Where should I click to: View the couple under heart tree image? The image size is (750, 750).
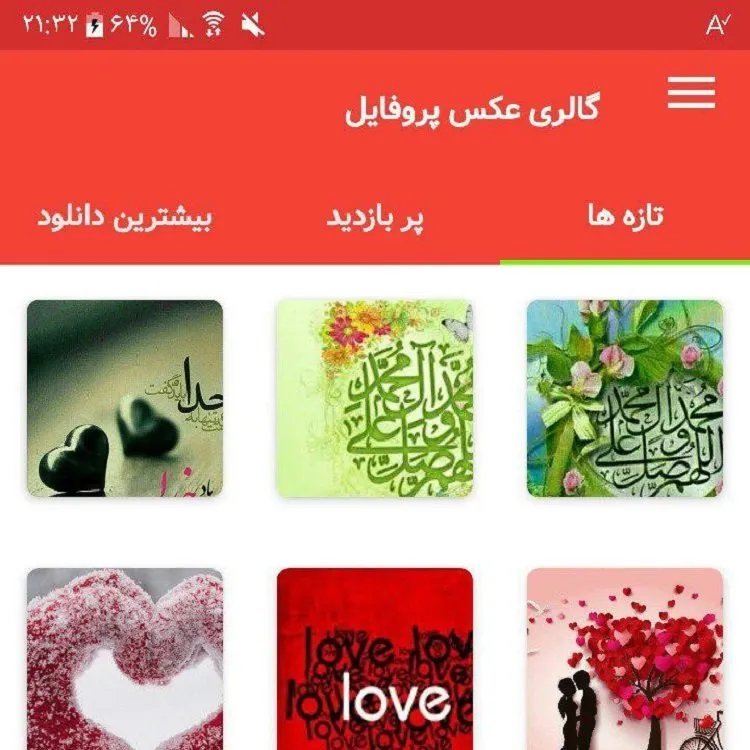(625, 659)
